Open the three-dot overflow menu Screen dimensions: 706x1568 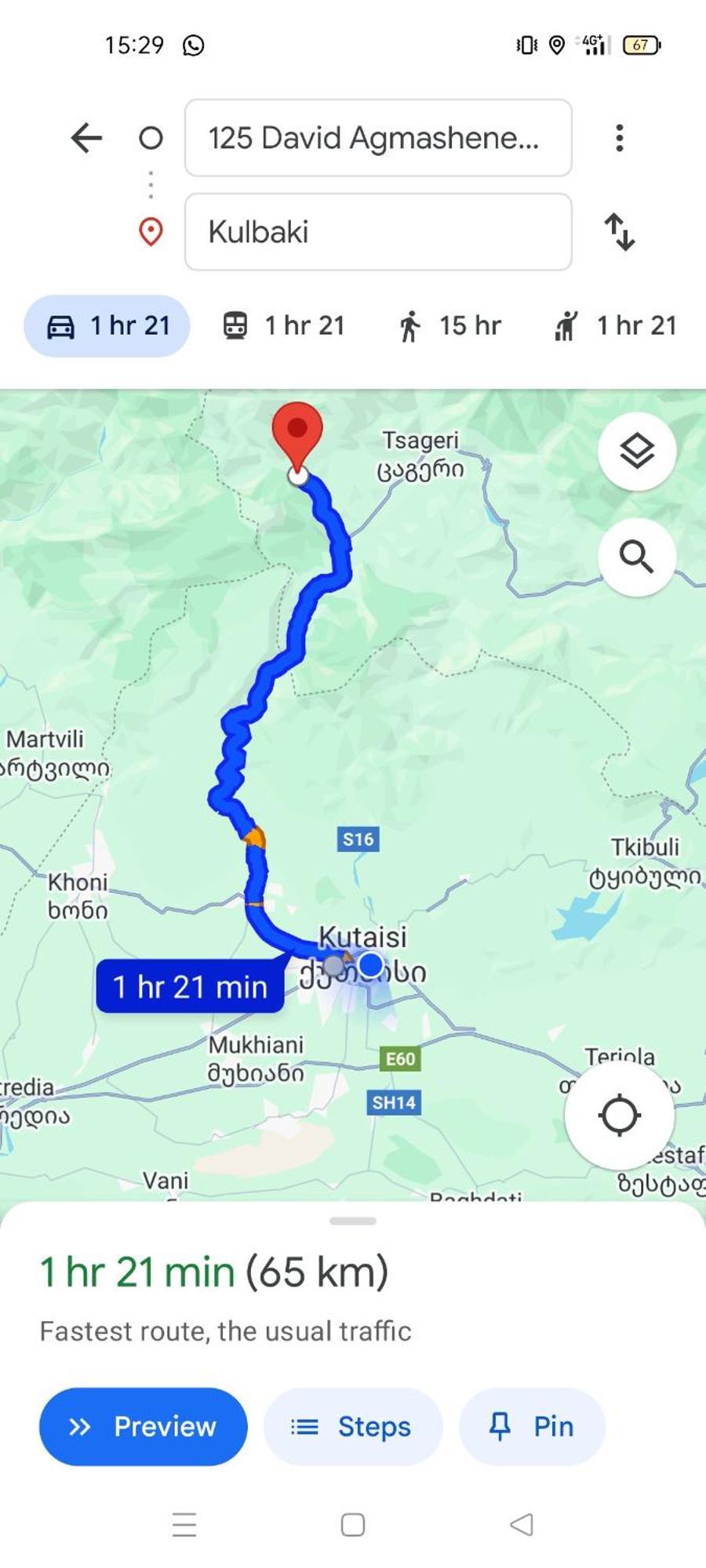tap(619, 138)
